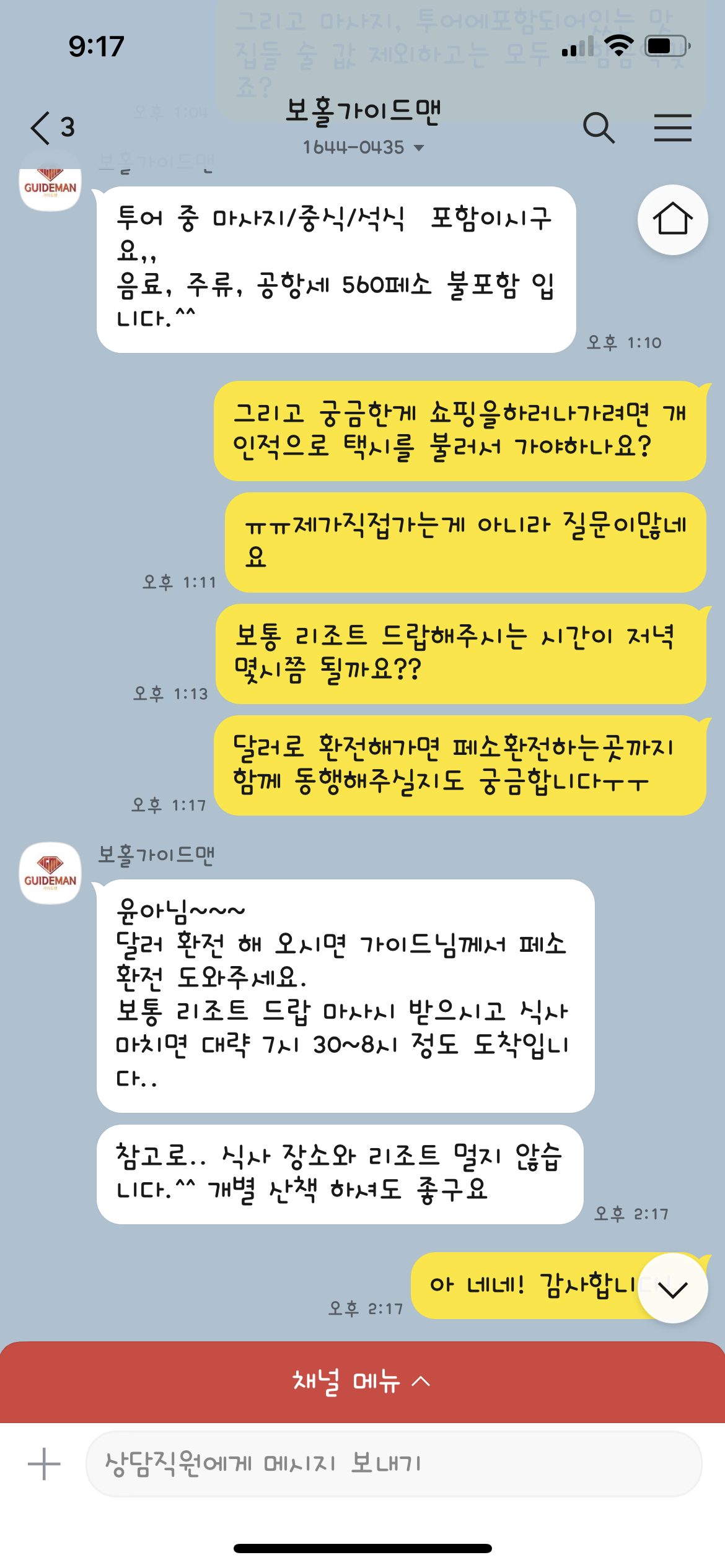The image size is (725, 1568).
Task: Search within this chat
Action: pos(599,128)
